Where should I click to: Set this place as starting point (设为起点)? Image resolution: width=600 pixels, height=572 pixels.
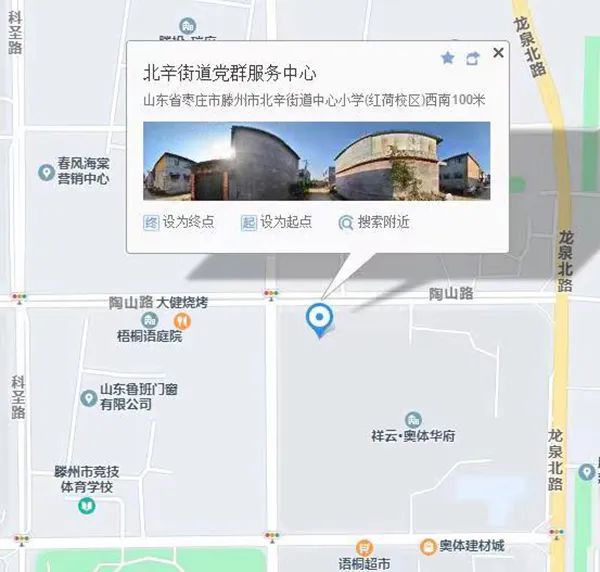coord(276,222)
